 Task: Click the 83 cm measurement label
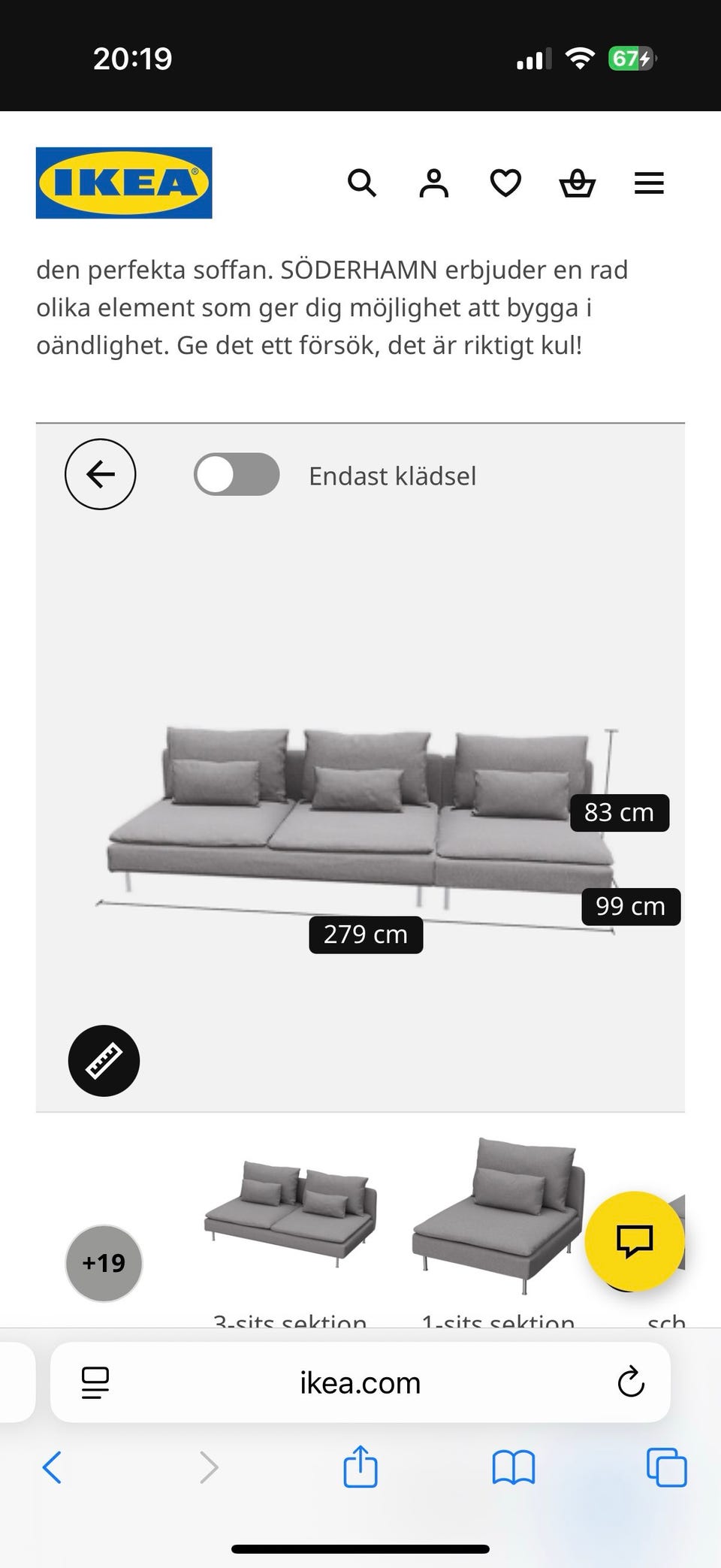(619, 812)
